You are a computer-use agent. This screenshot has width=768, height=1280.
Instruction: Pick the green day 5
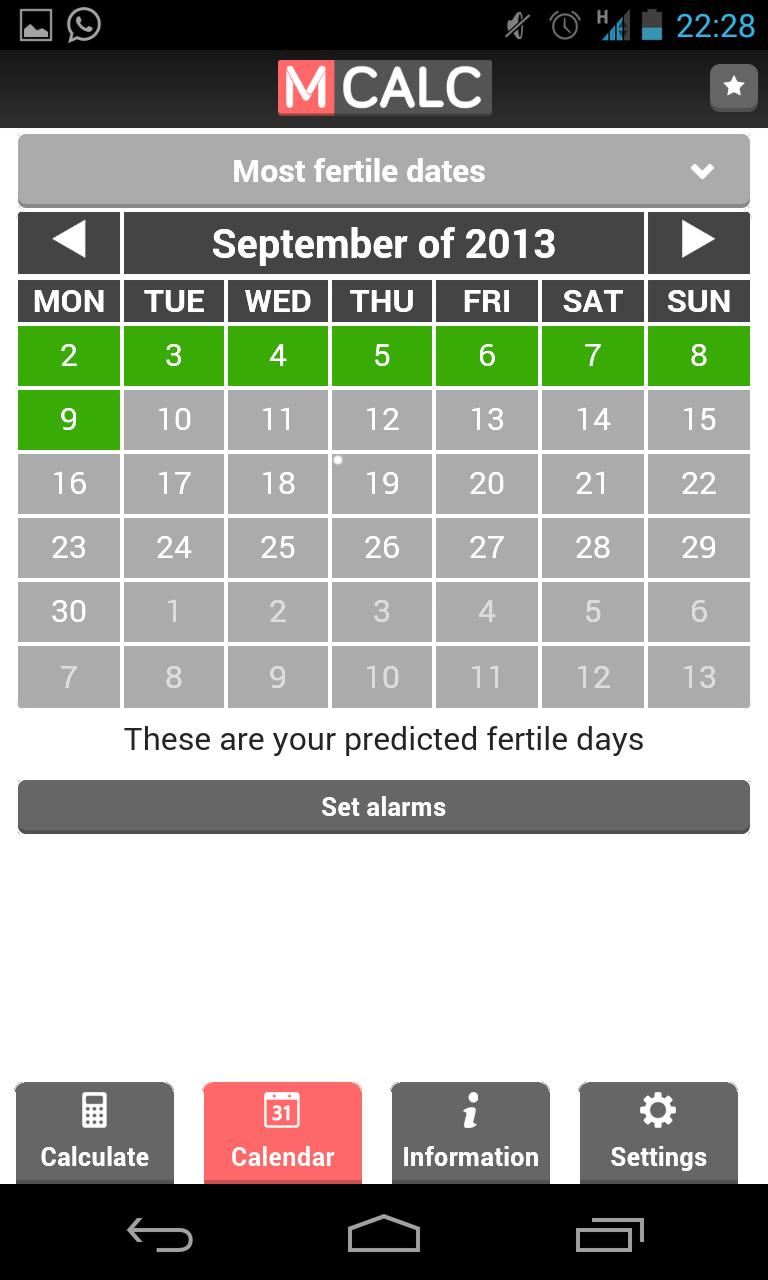click(383, 355)
